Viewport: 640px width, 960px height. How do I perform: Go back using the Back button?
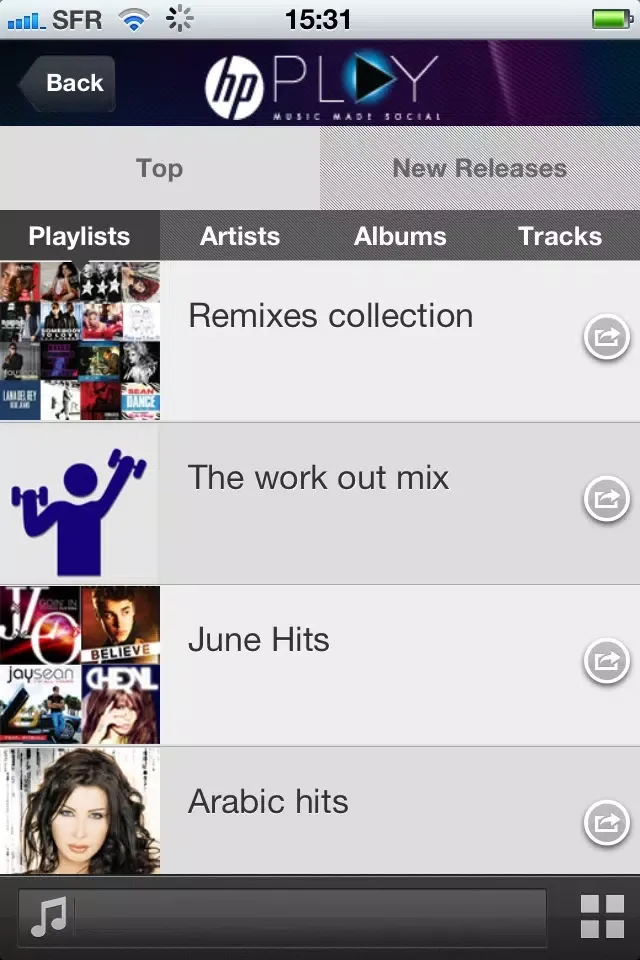[68, 83]
